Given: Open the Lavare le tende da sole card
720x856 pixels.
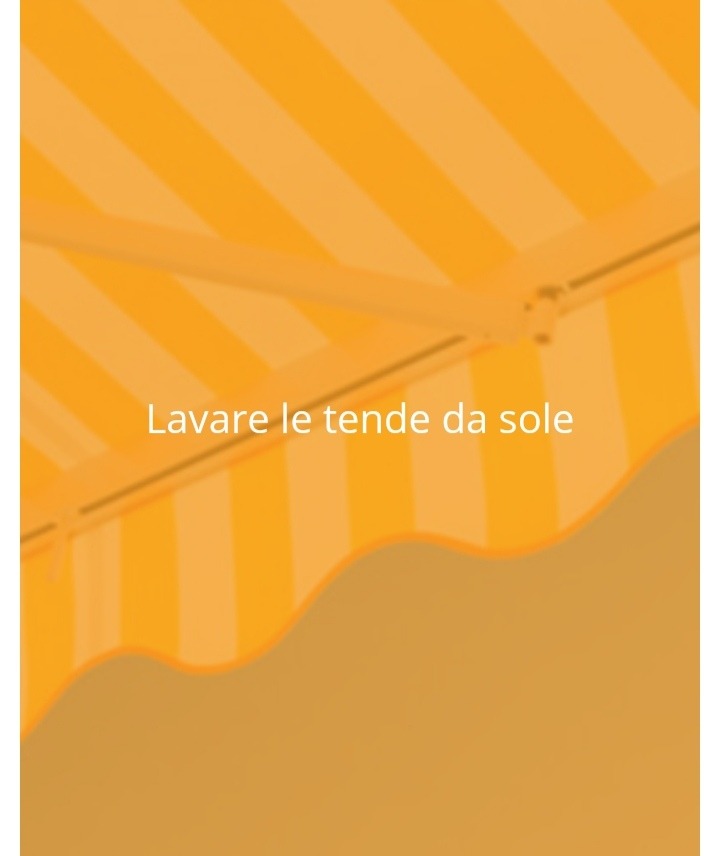Looking at the screenshot, I should point(360,420).
